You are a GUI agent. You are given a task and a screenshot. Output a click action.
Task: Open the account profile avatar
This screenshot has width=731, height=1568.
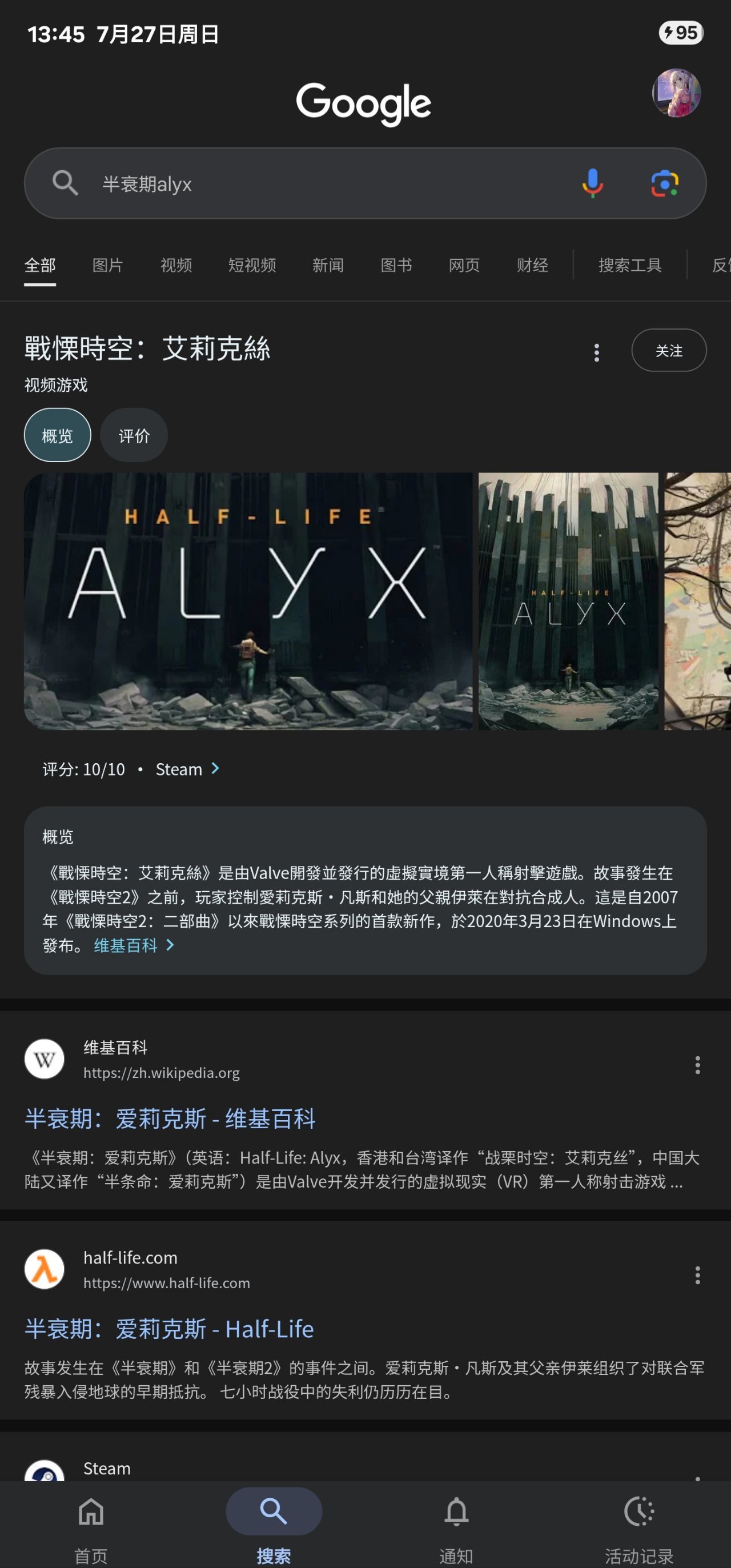coord(676,93)
